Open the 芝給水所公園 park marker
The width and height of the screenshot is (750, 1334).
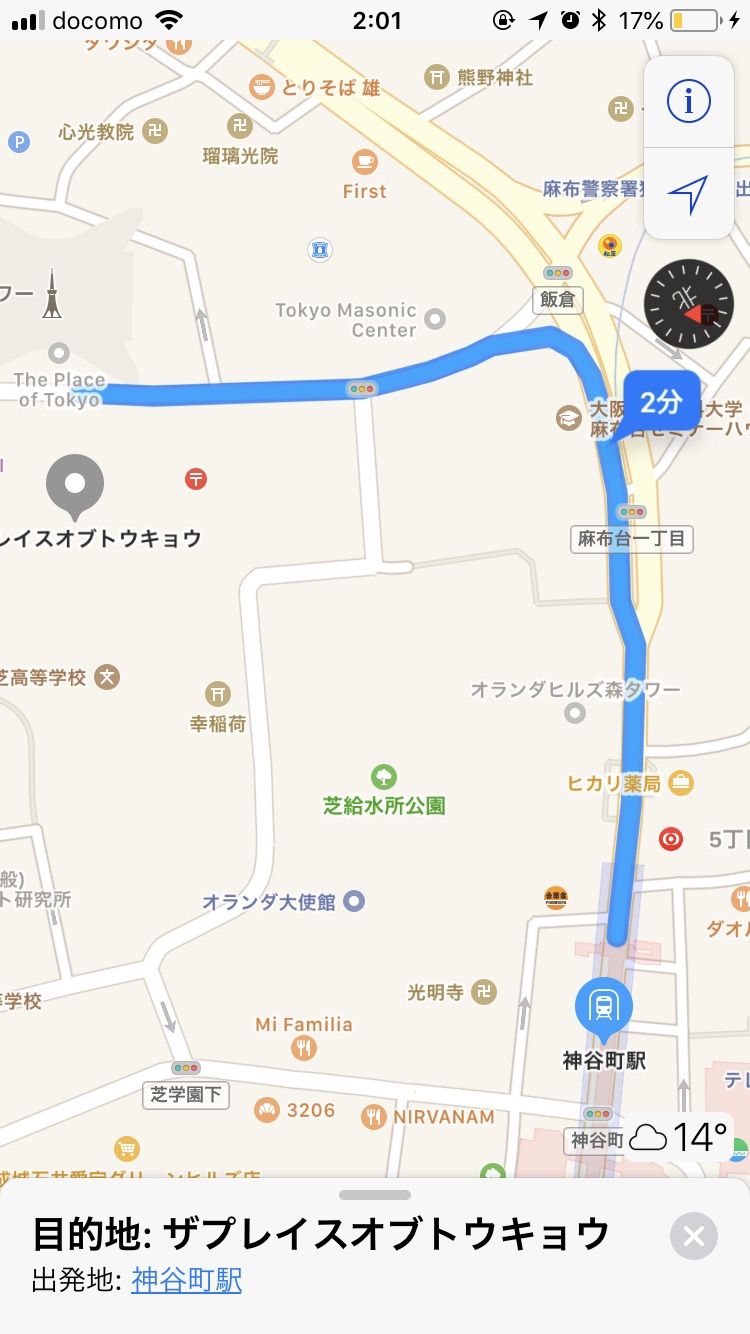click(383, 776)
